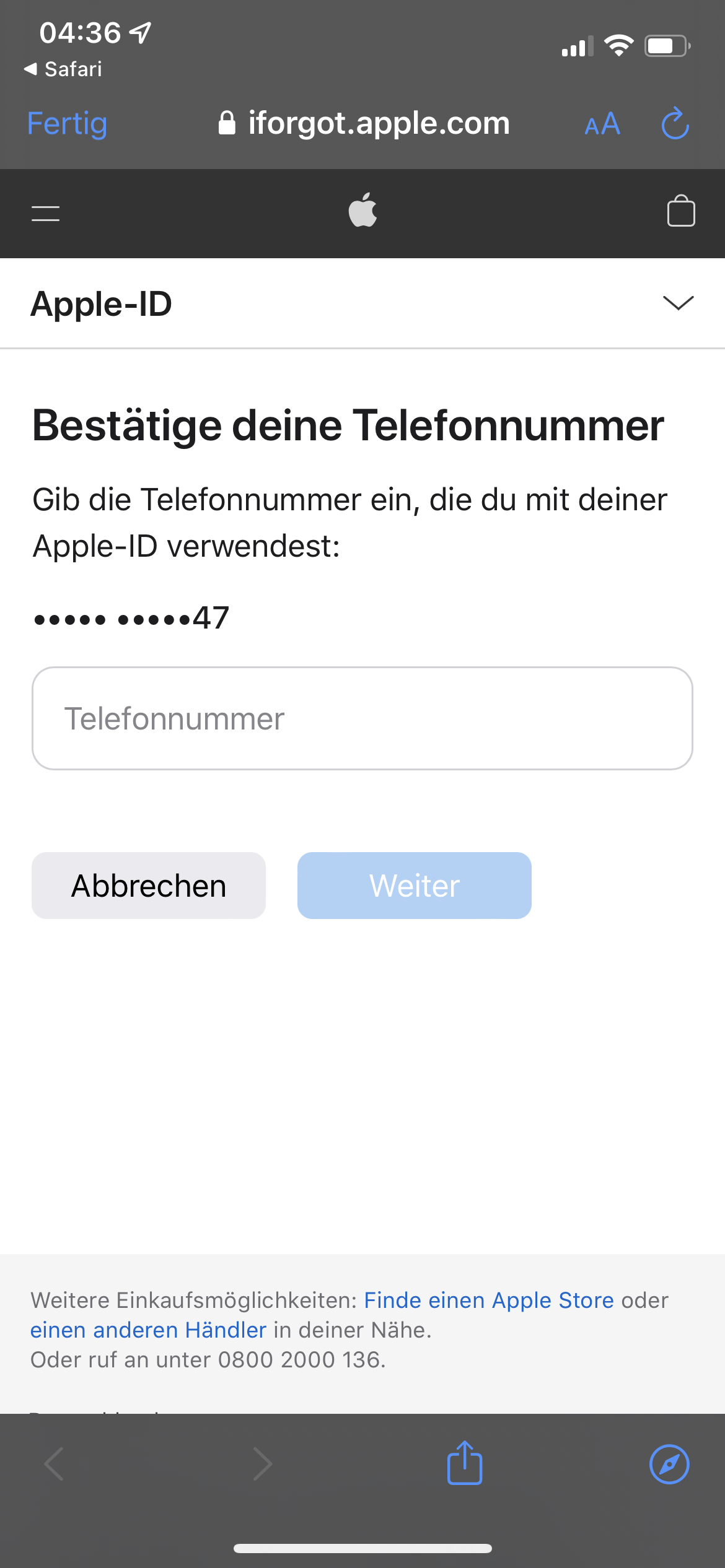This screenshot has width=725, height=1568.
Task: Tap the page reload icon
Action: coord(675,123)
